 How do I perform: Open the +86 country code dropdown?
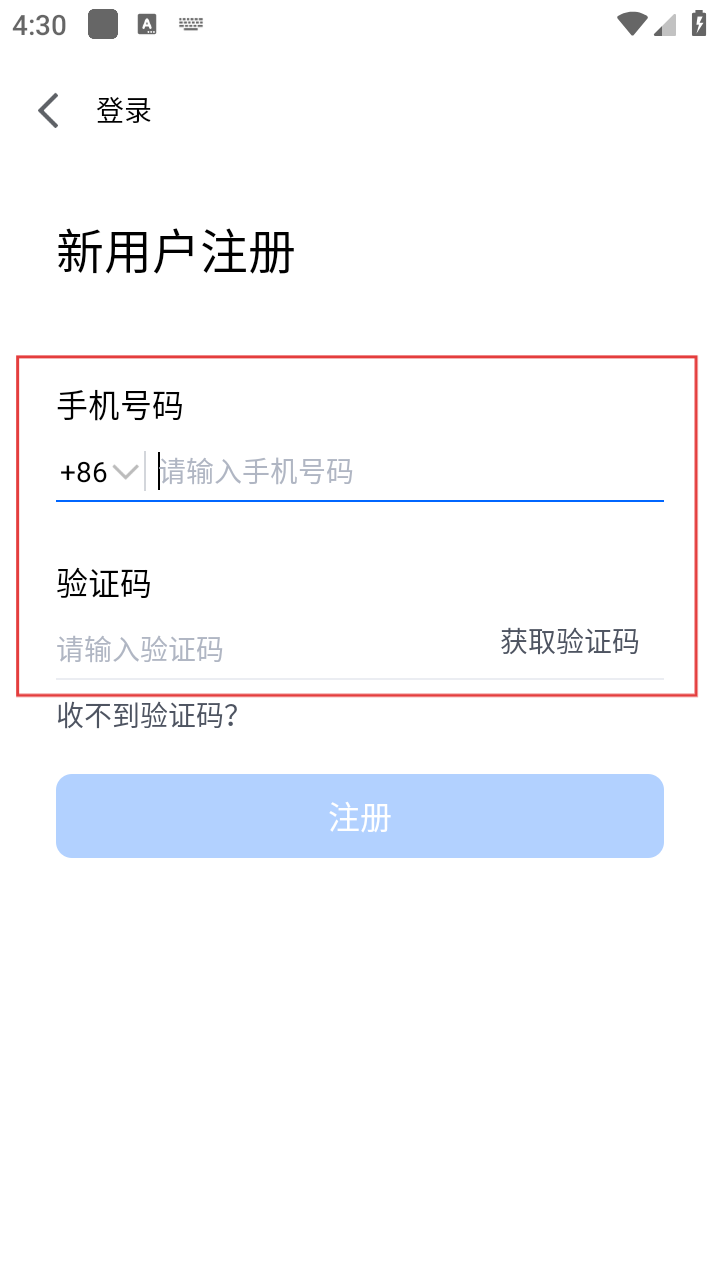(x=98, y=472)
